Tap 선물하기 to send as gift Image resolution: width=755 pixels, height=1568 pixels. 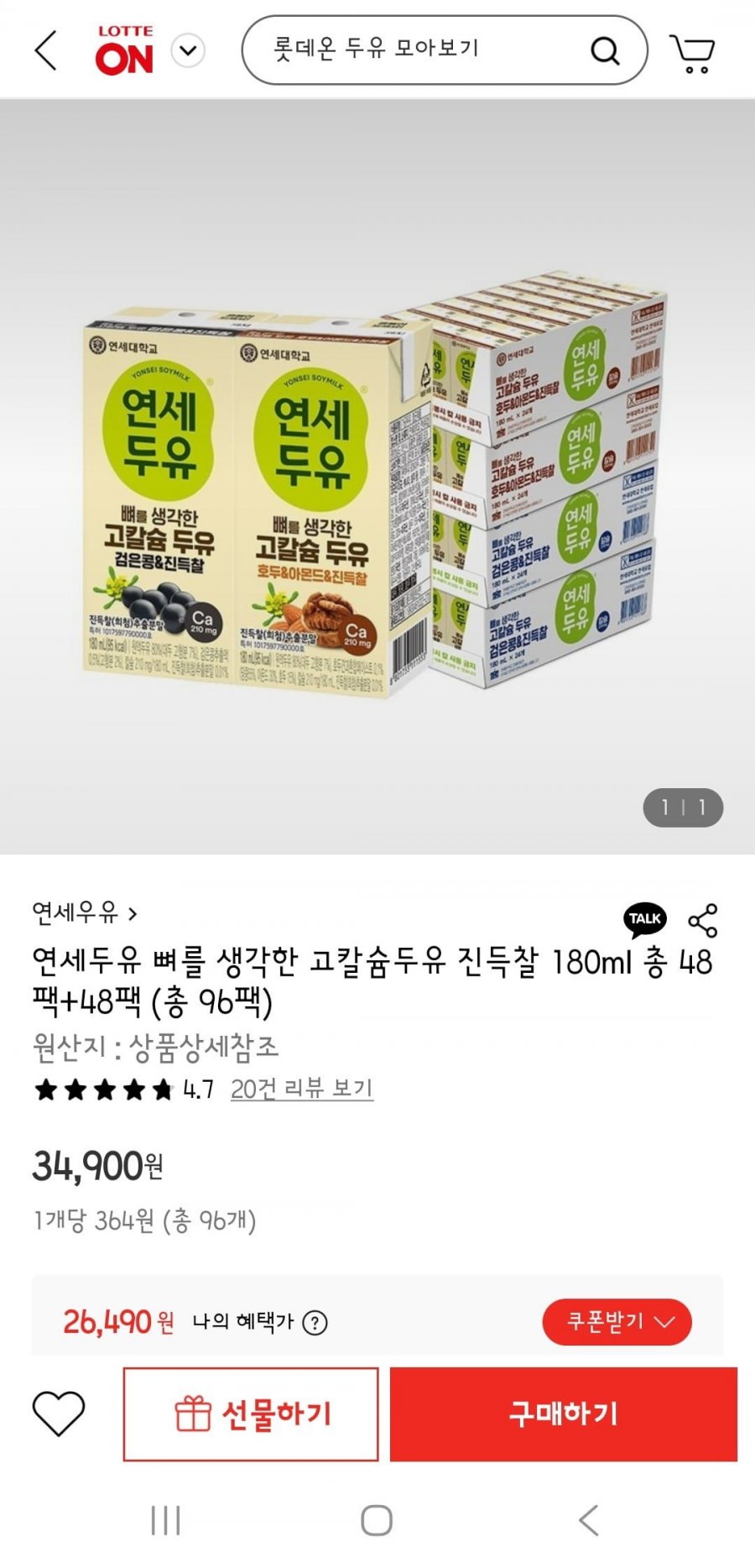(x=251, y=1414)
